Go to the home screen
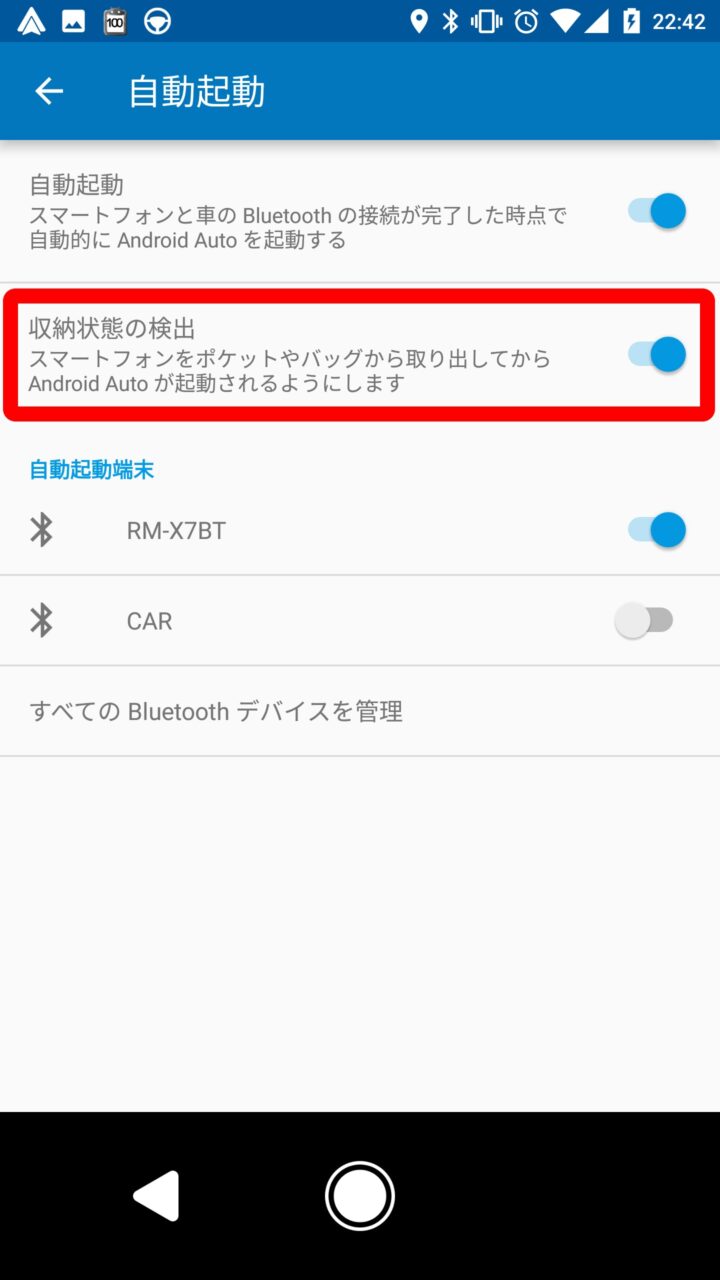This screenshot has width=720, height=1280. [360, 1196]
